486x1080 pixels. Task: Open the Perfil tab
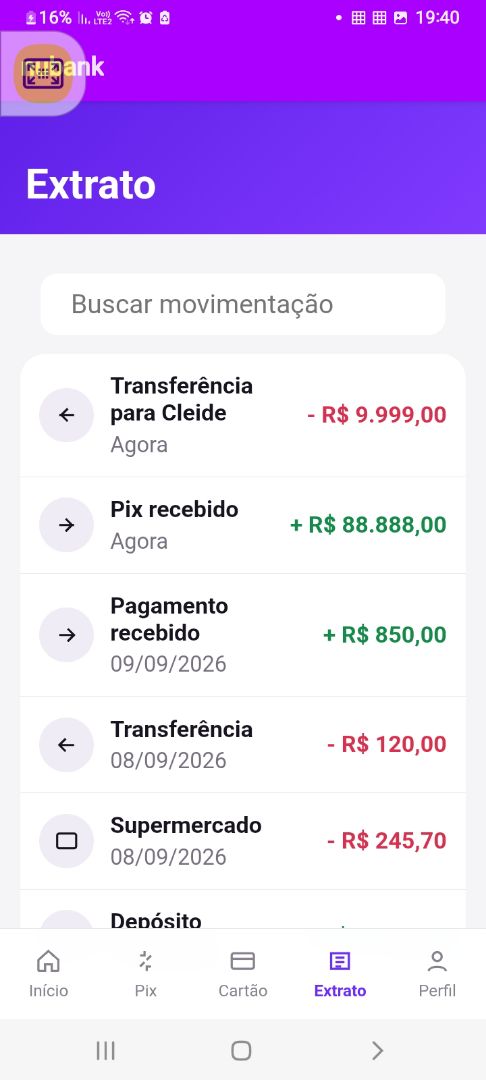[x=437, y=974]
